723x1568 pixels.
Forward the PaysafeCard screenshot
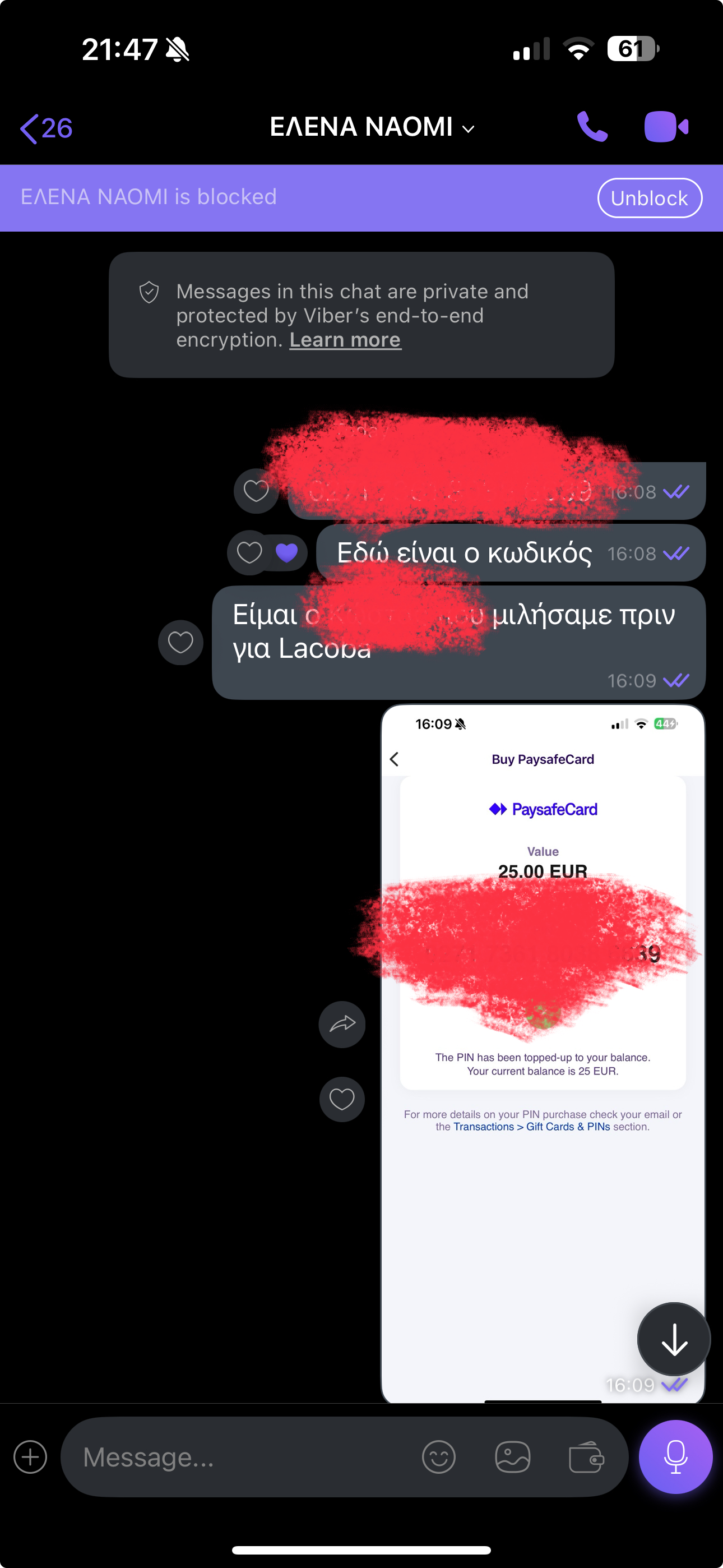342,1025
